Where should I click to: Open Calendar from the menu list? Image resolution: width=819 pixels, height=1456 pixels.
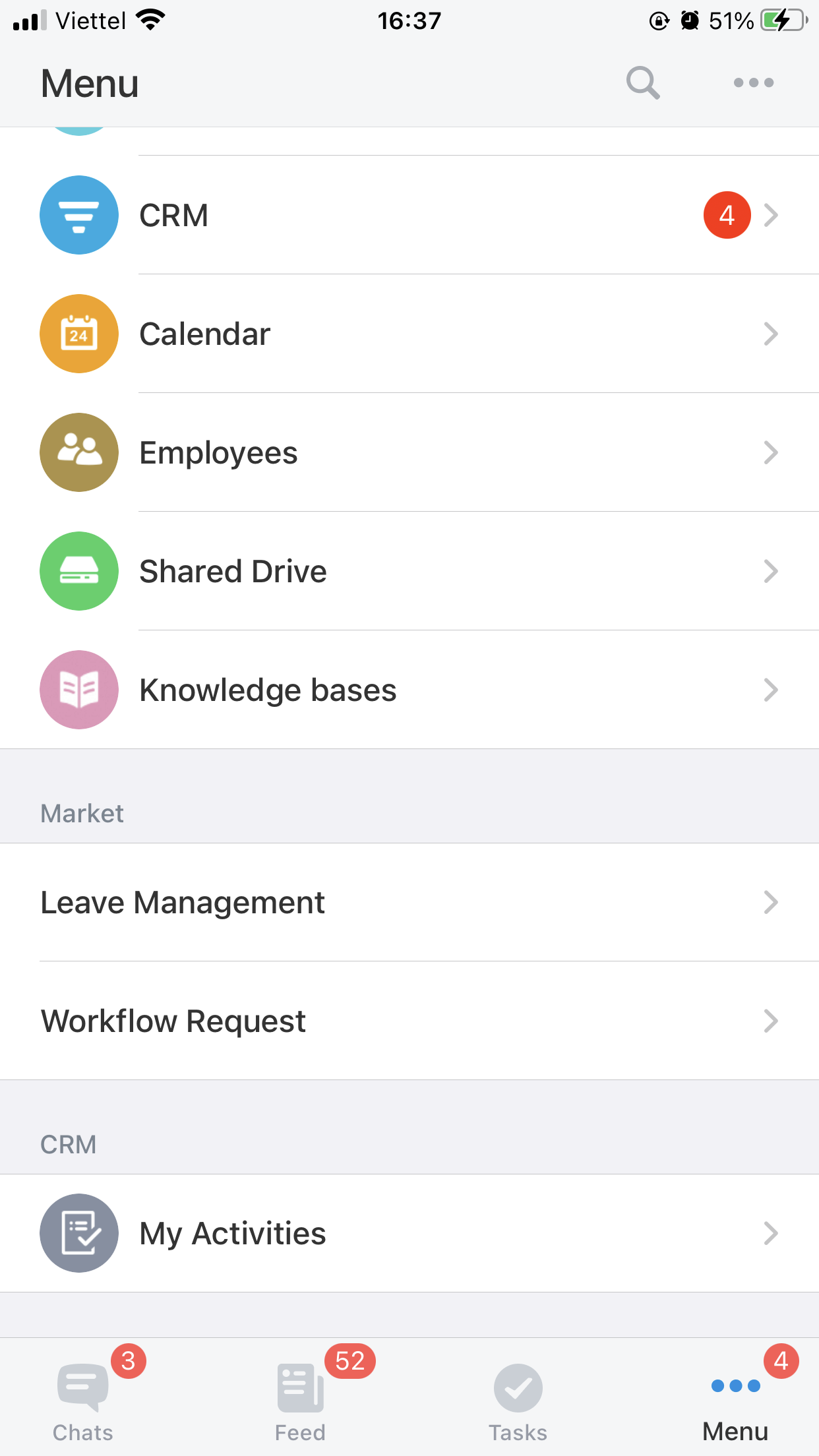coord(409,334)
